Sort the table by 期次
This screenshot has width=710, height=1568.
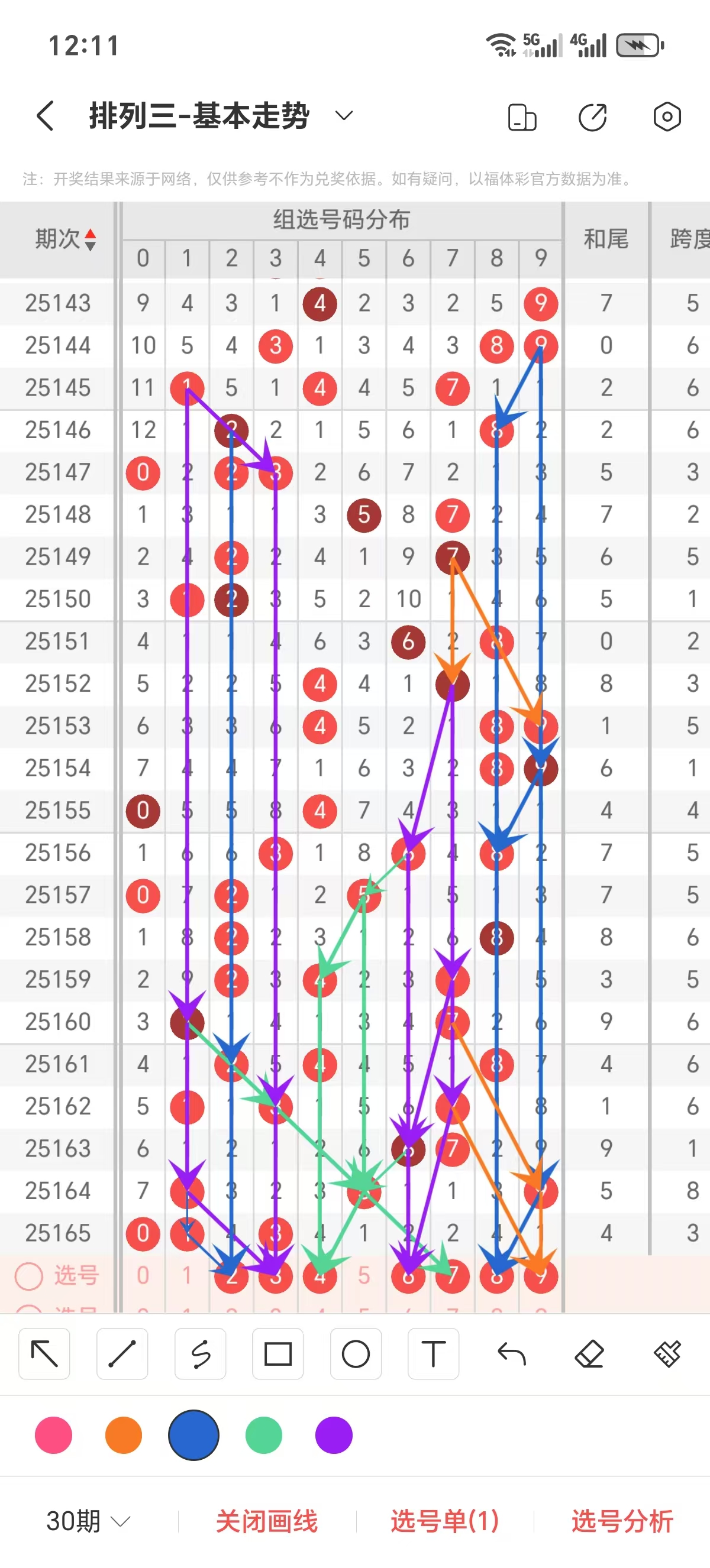coord(64,239)
